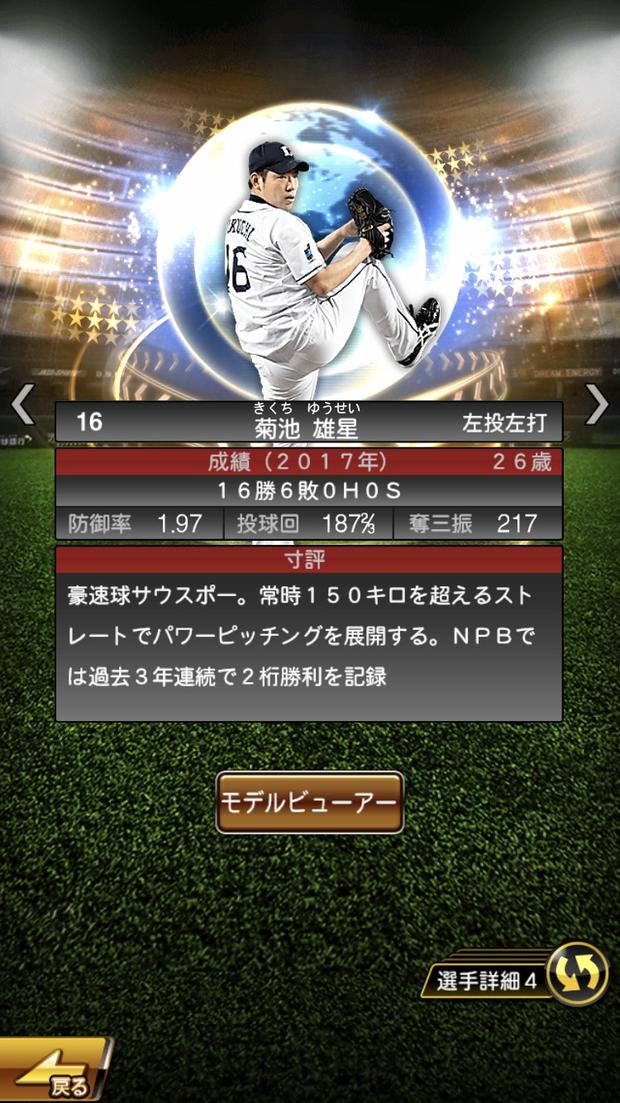Go to next player with right arrow

(597, 403)
